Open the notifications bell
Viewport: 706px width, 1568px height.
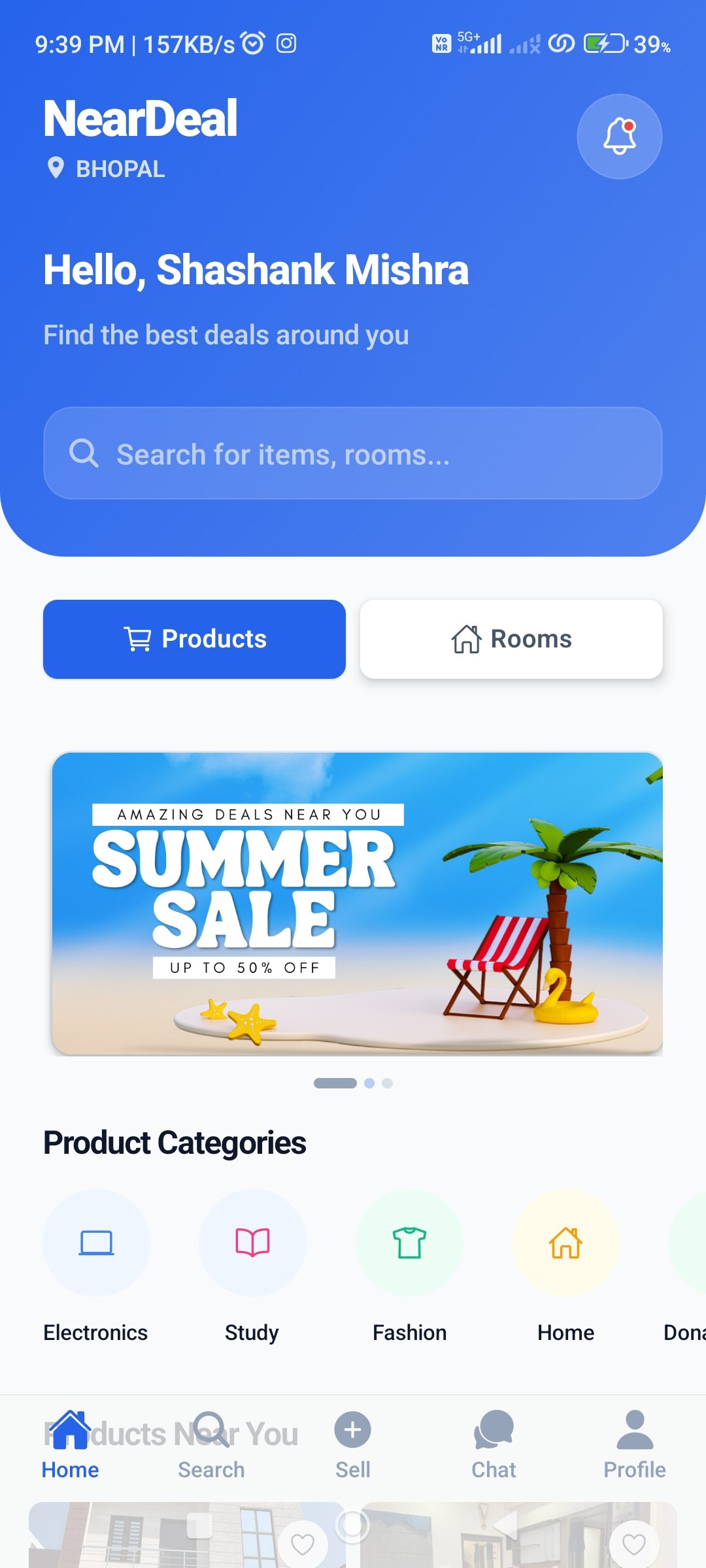click(619, 137)
